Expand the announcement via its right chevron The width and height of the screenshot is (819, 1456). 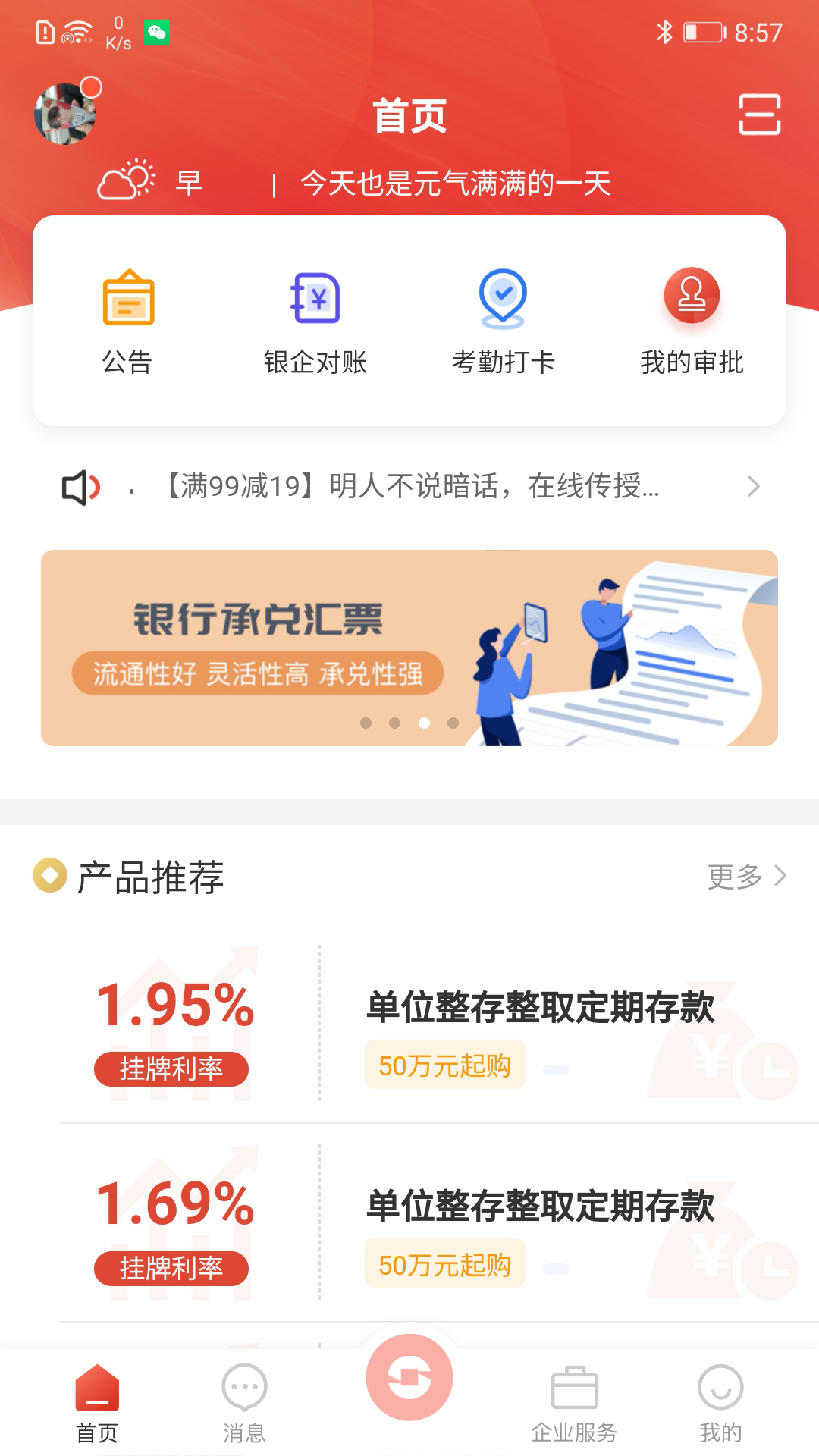pyautogui.click(x=753, y=488)
